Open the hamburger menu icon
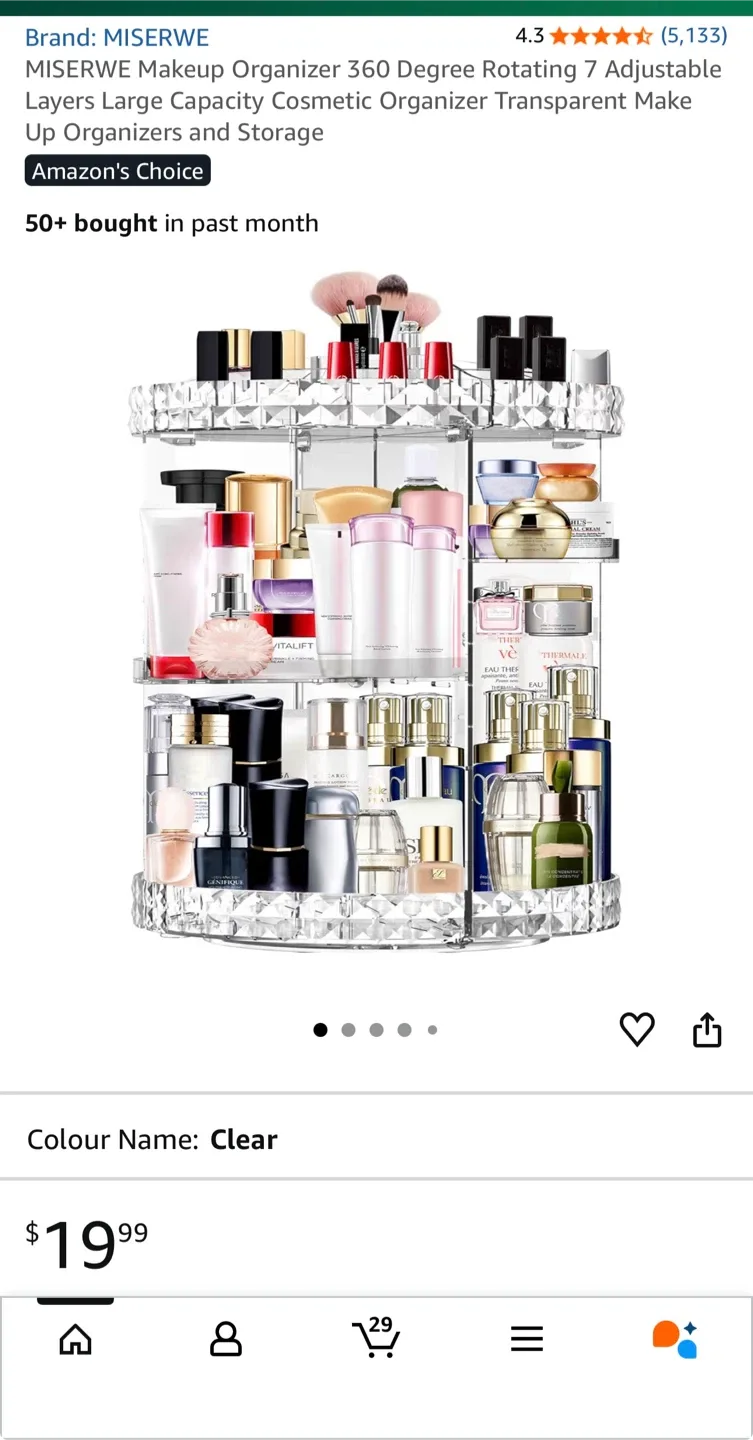The width and height of the screenshot is (753, 1440). [527, 1340]
